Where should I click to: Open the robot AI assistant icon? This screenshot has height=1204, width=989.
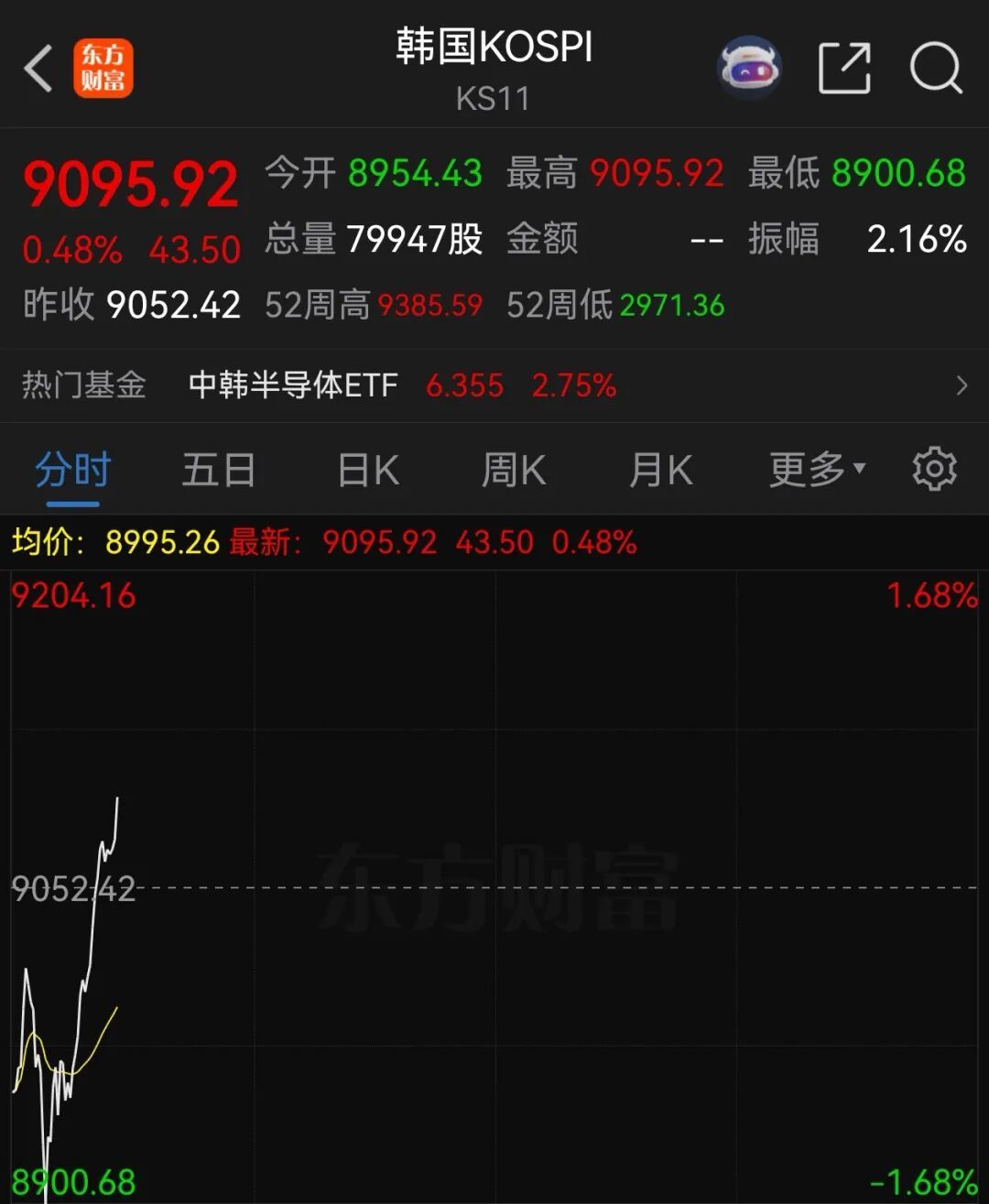click(749, 67)
